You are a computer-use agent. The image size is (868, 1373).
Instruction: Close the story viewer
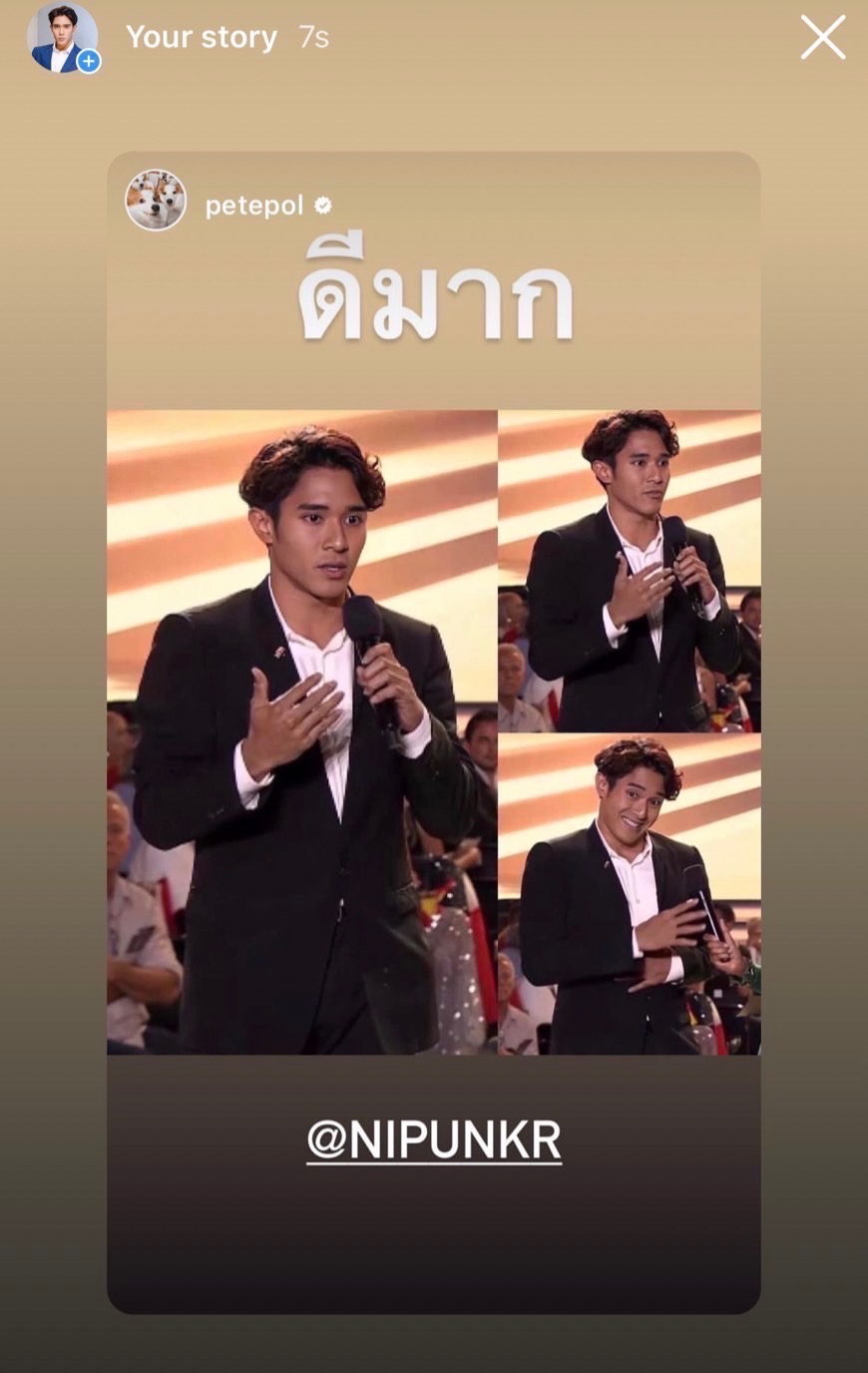(822, 39)
